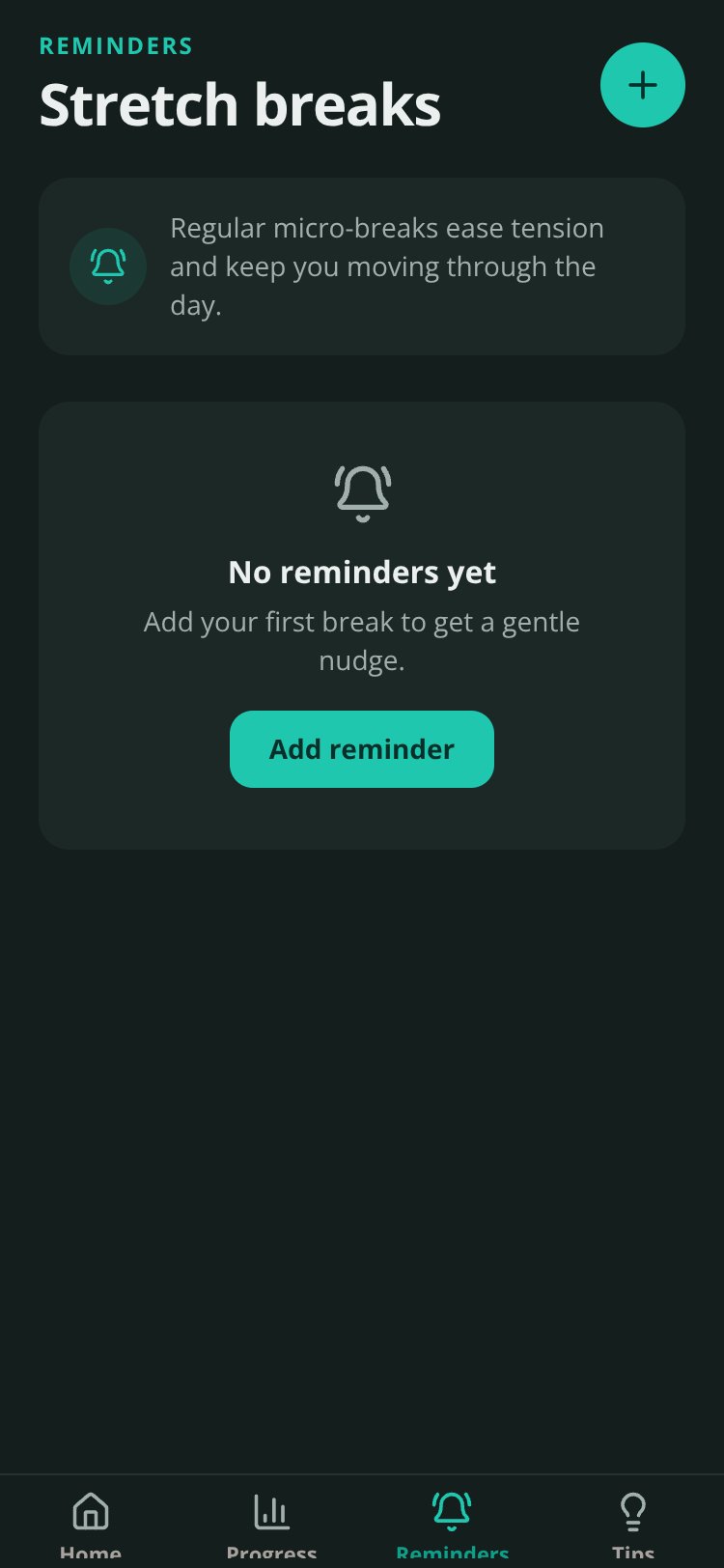The height and width of the screenshot is (1568, 724).
Task: Tap the plus button to add a reminder
Action: pyautogui.click(x=643, y=85)
